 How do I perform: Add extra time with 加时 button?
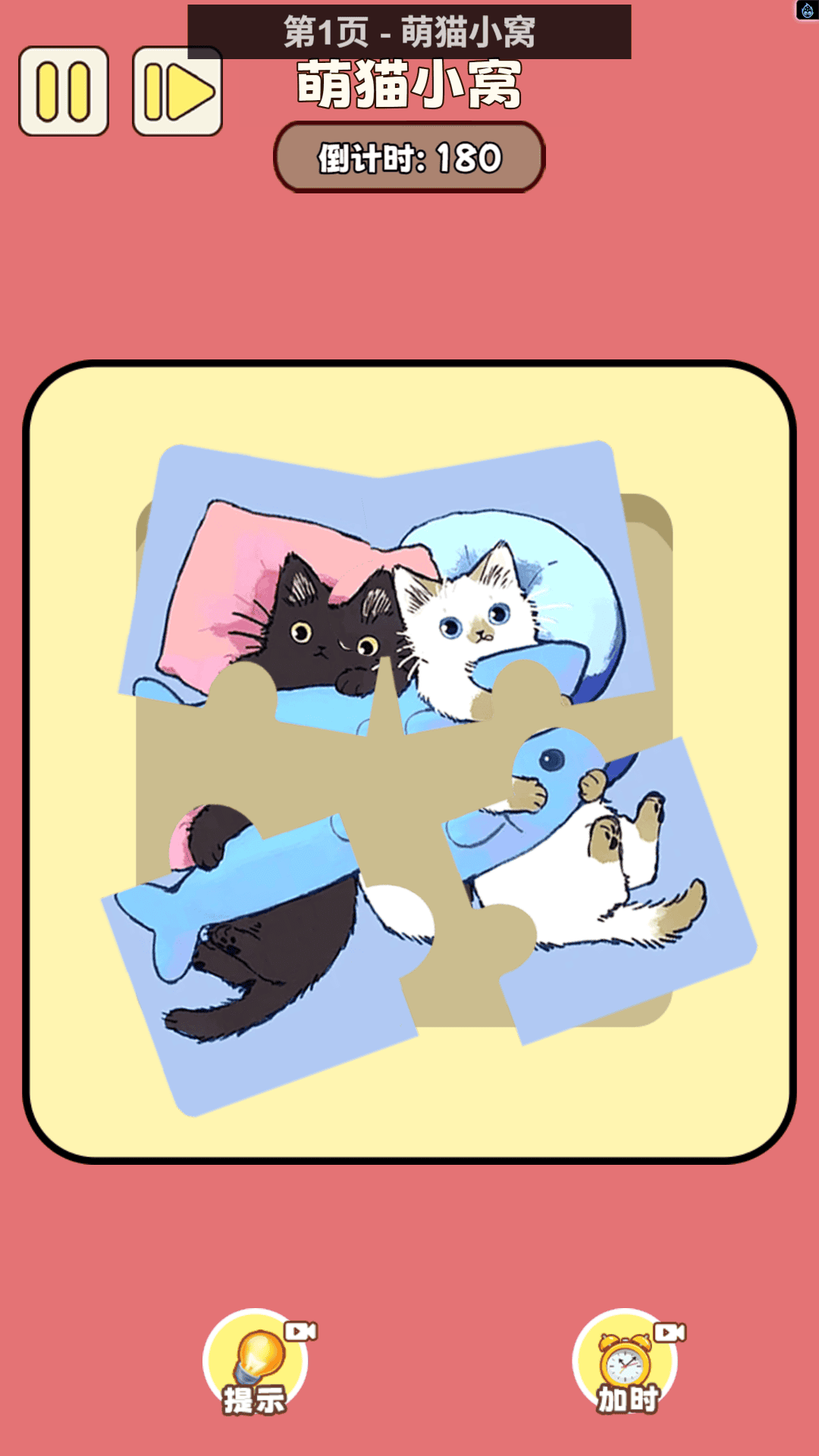(x=626, y=1362)
